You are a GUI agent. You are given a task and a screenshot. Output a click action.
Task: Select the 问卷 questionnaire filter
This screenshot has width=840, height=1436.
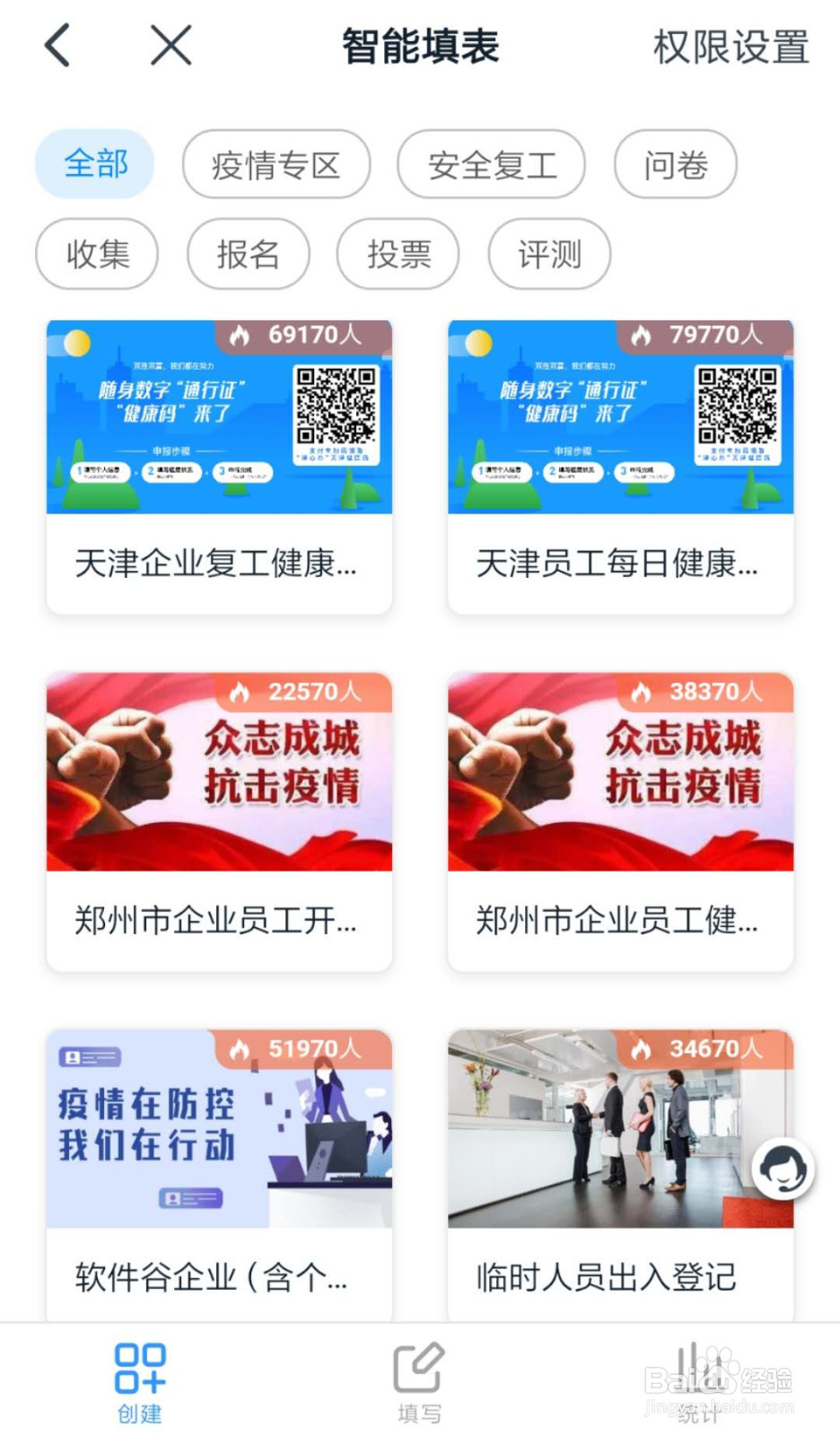tap(675, 164)
